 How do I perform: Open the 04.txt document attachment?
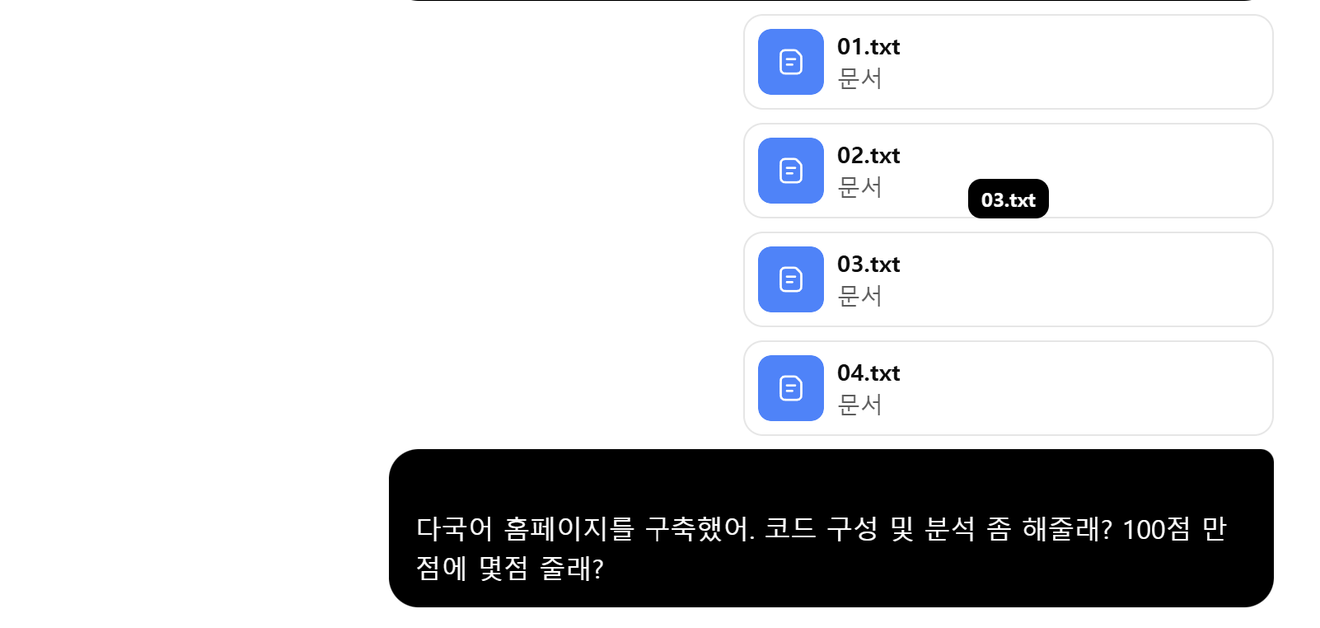click(1007, 388)
